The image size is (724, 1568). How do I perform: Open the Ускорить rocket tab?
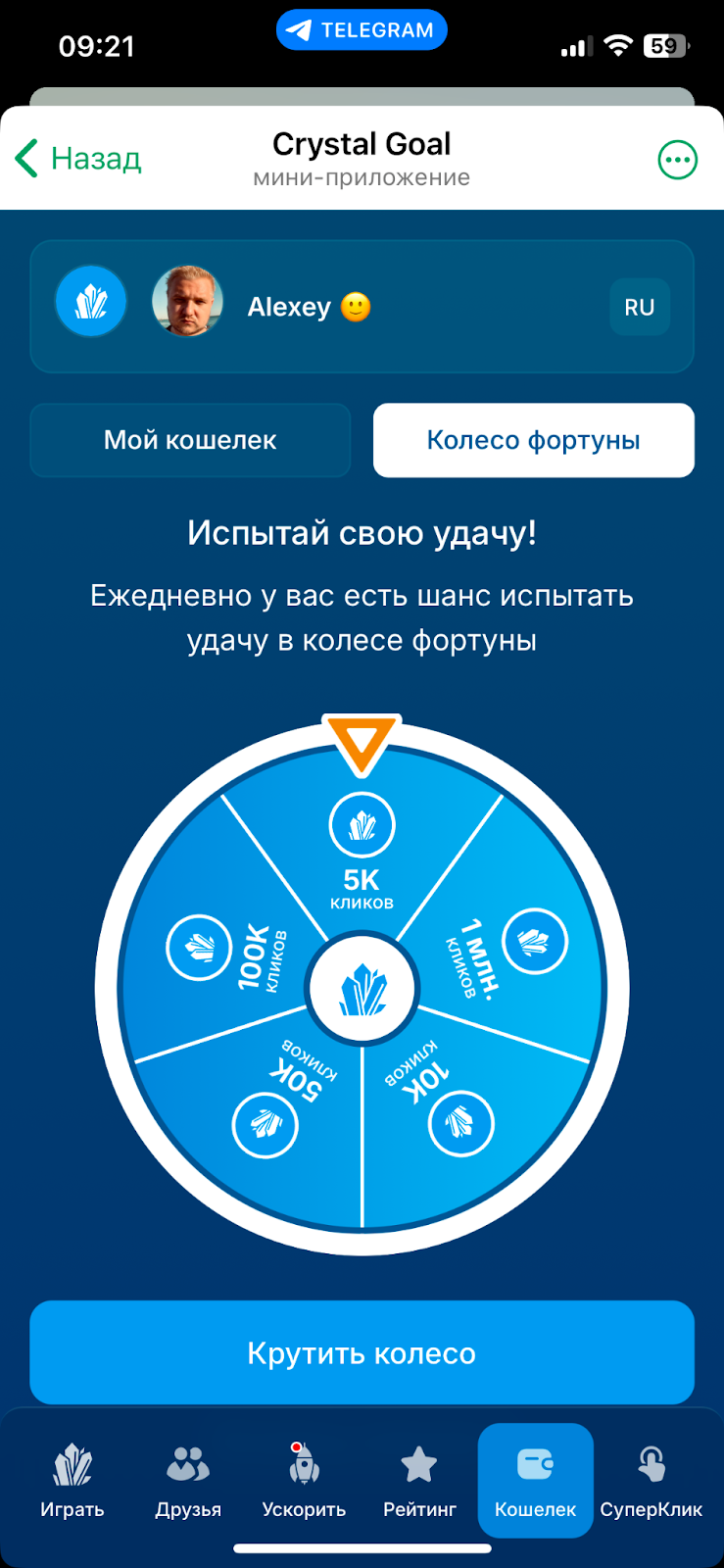click(304, 1481)
